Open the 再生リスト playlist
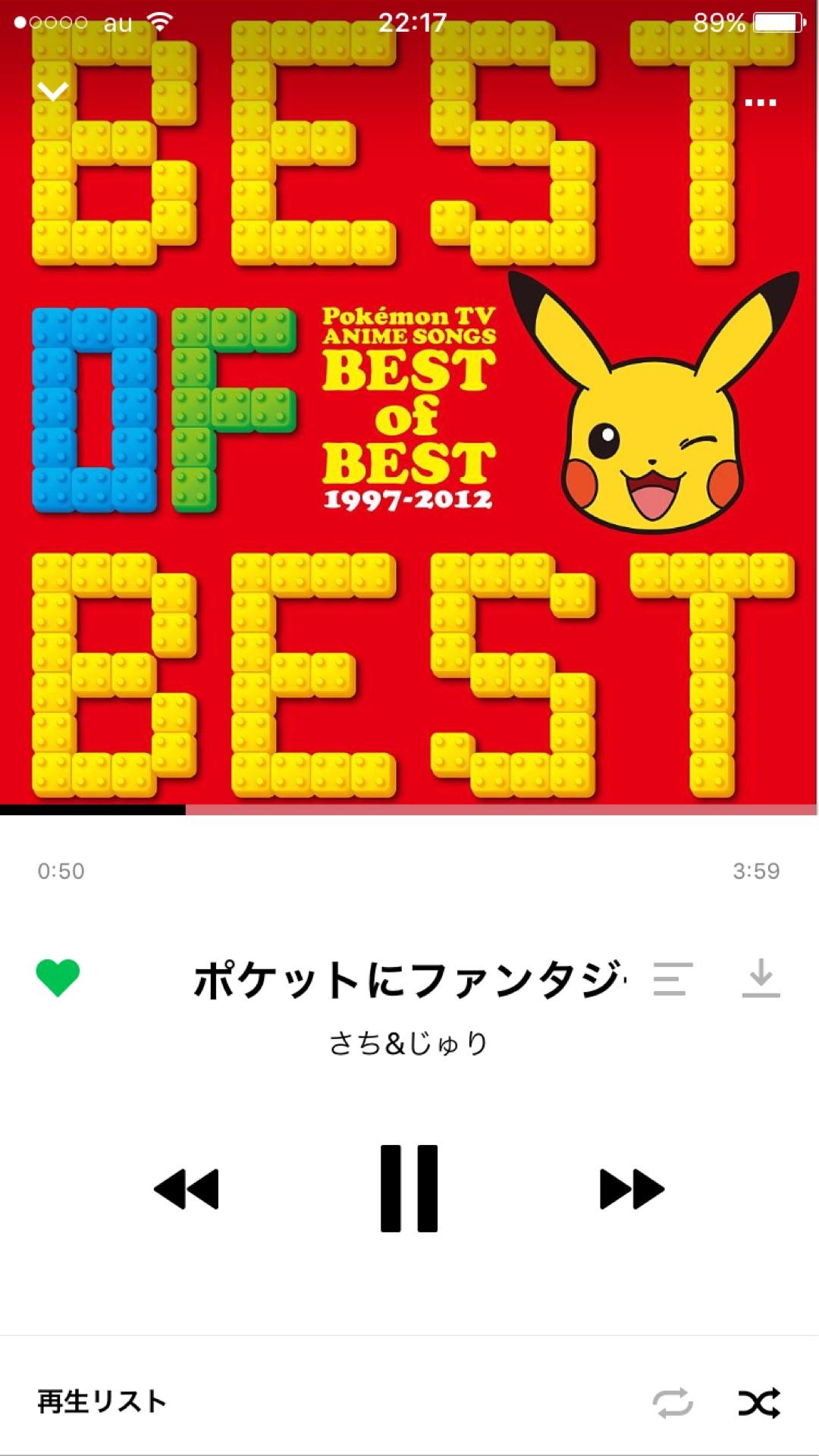Viewport: 819px width, 1456px height. pyautogui.click(x=102, y=1402)
